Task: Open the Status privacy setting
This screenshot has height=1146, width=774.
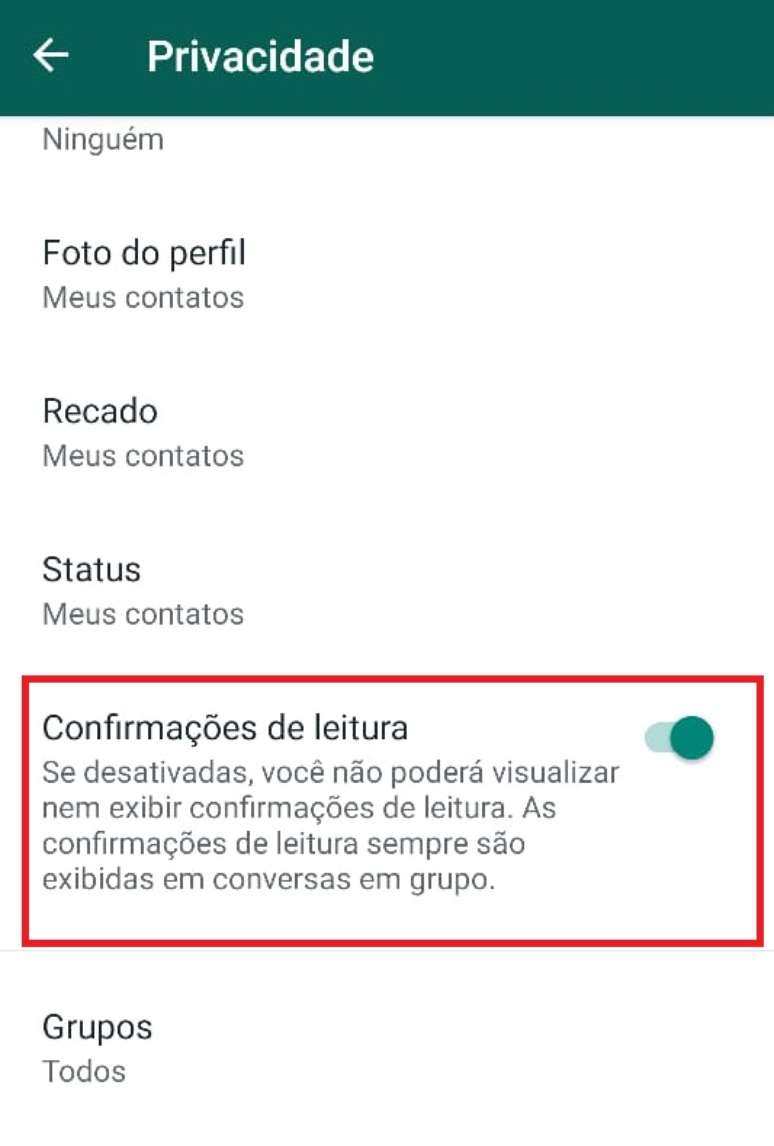Action: 143,589
